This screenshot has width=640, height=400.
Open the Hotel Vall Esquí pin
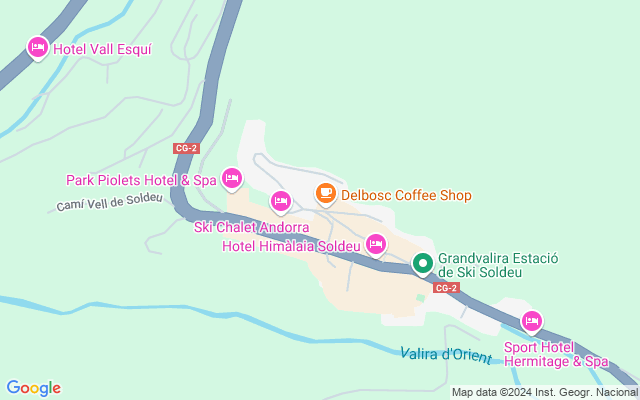[38, 48]
